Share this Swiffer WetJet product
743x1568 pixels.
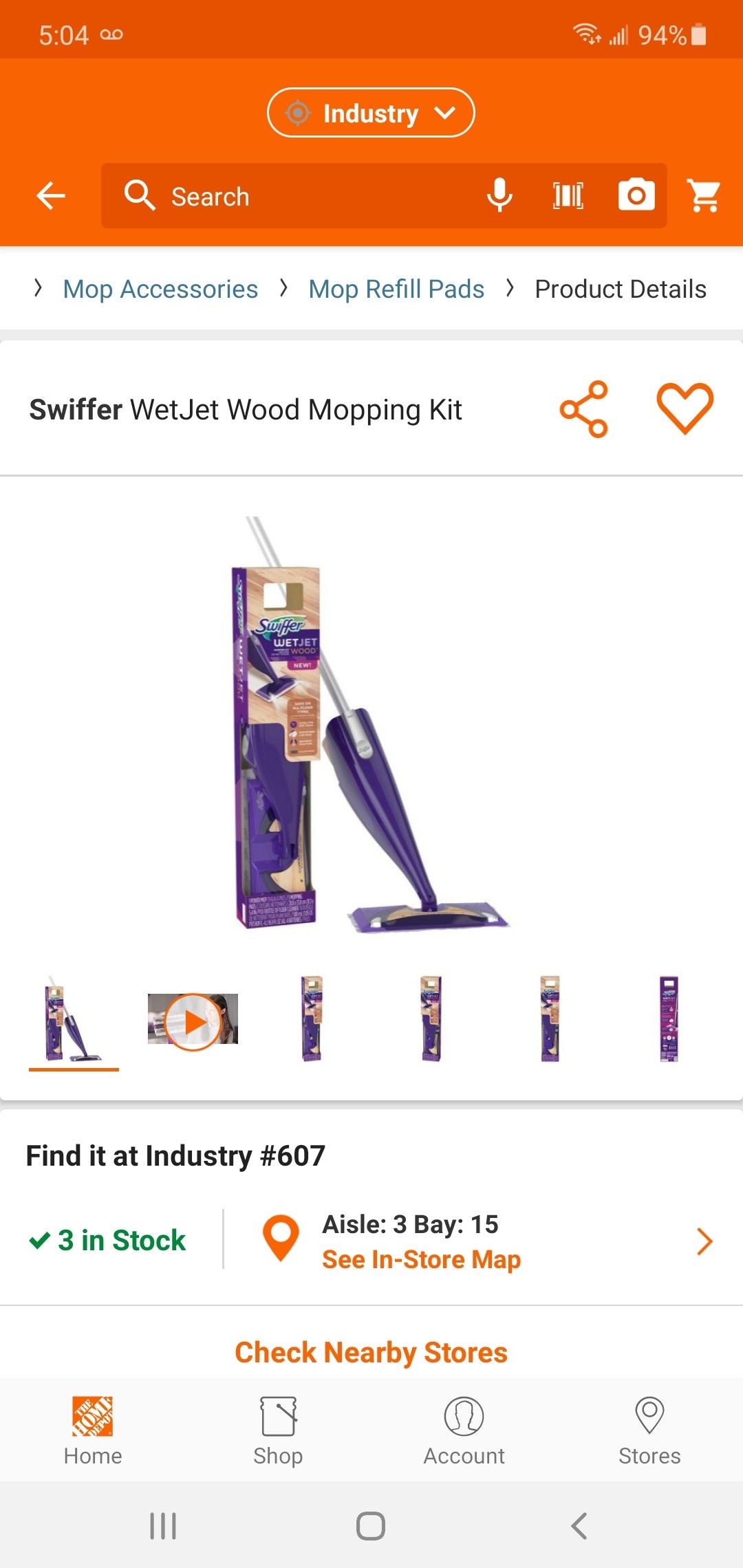(x=583, y=409)
